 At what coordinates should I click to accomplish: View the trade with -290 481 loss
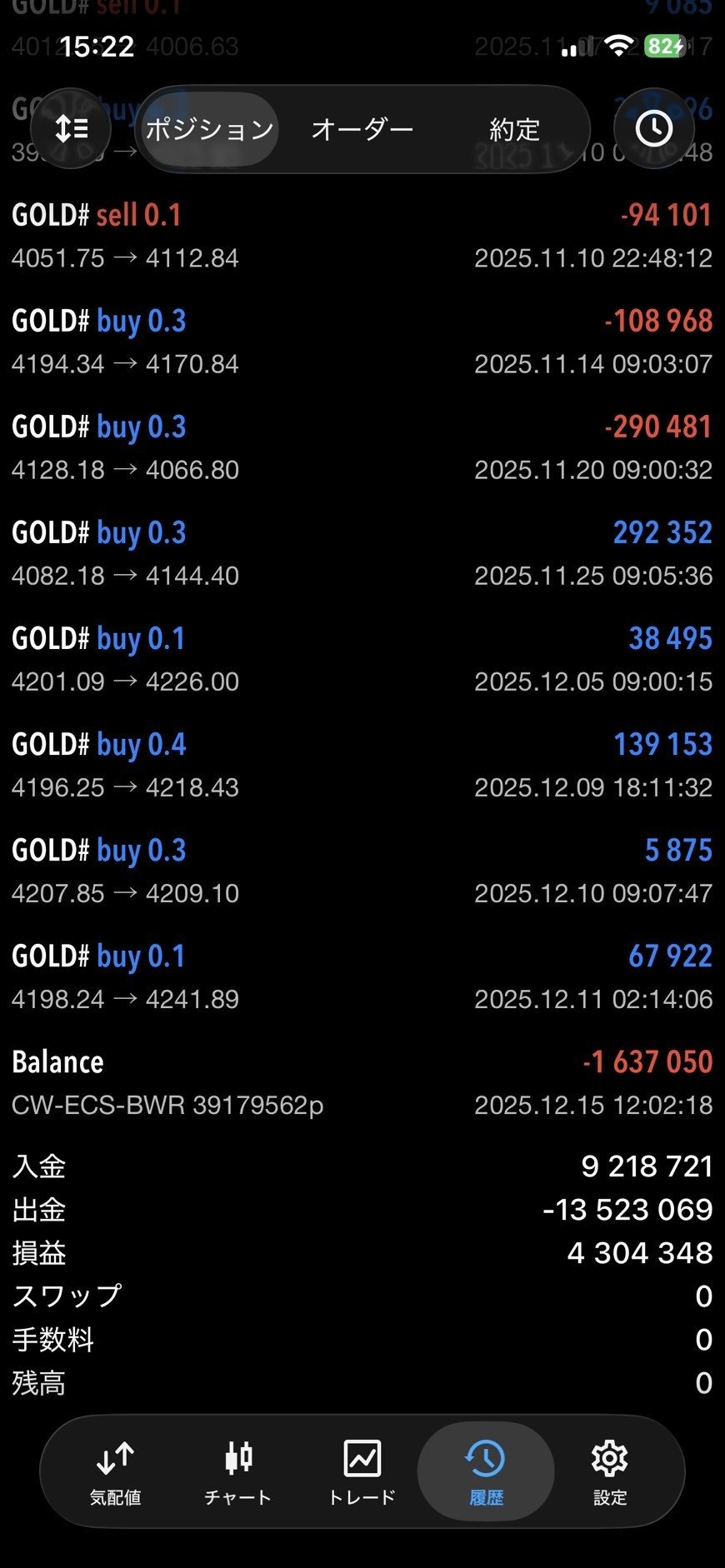(x=362, y=447)
